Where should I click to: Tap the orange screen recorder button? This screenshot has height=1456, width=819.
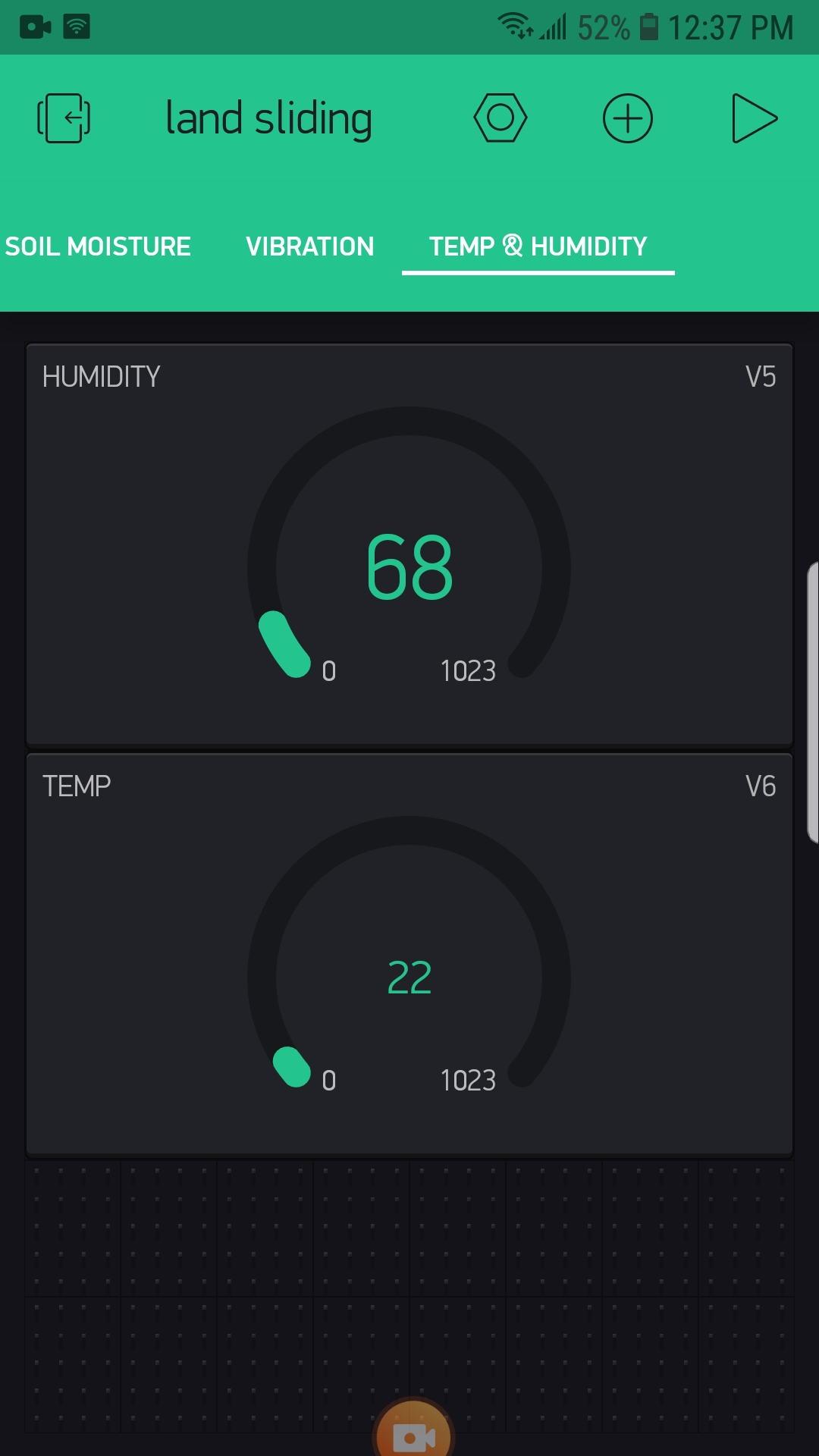[413, 1432]
